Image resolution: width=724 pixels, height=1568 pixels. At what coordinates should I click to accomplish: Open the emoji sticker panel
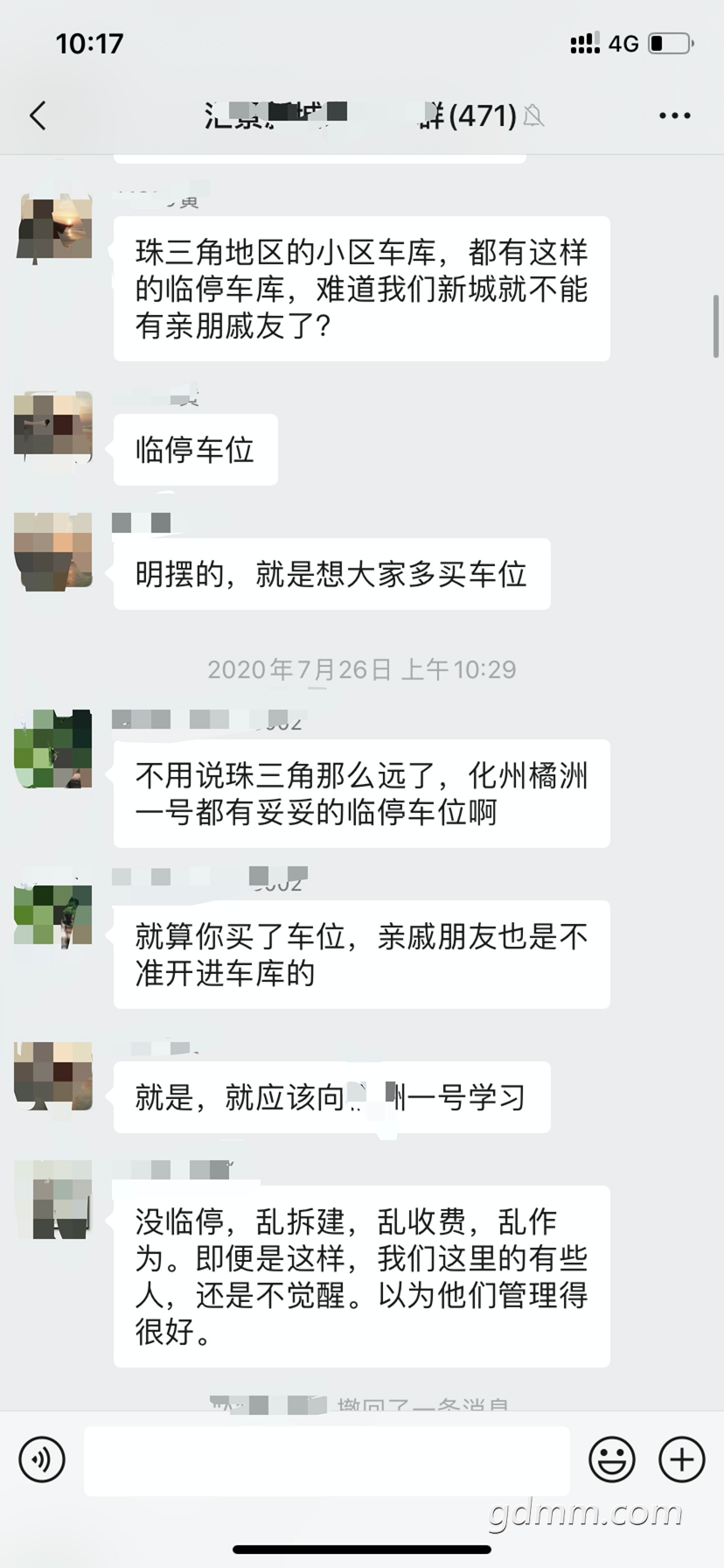611,1459
